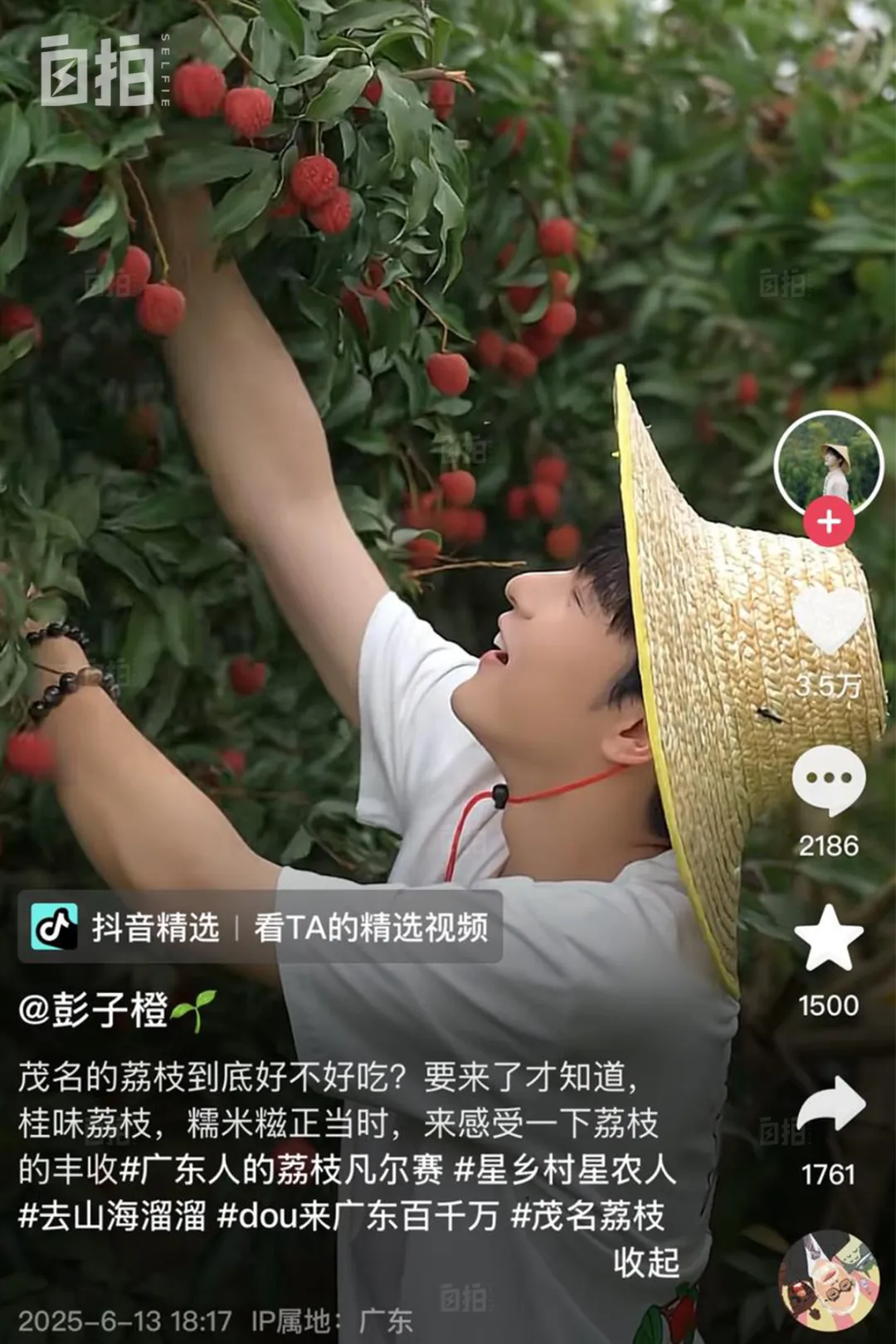
Task: Open the spinning music disc
Action: pos(828,1282)
